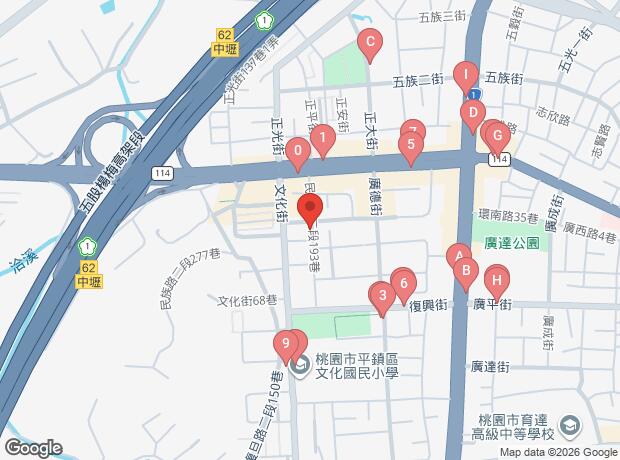This screenshot has width=620, height=460.
Task: Tap the map marker labeled I
Action: [x=465, y=73]
